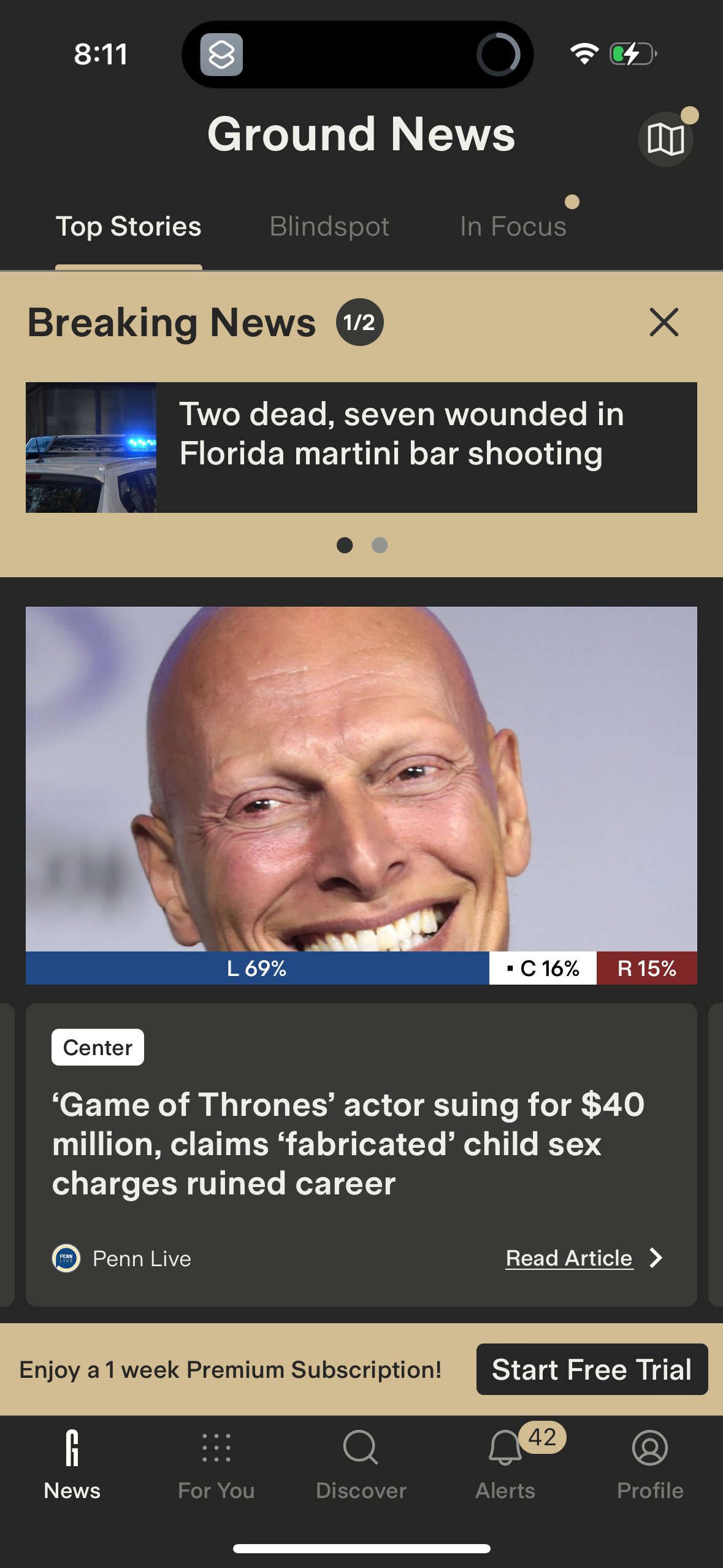723x1568 pixels.
Task: Tap the Center bias label pill
Action: [x=97, y=1047]
